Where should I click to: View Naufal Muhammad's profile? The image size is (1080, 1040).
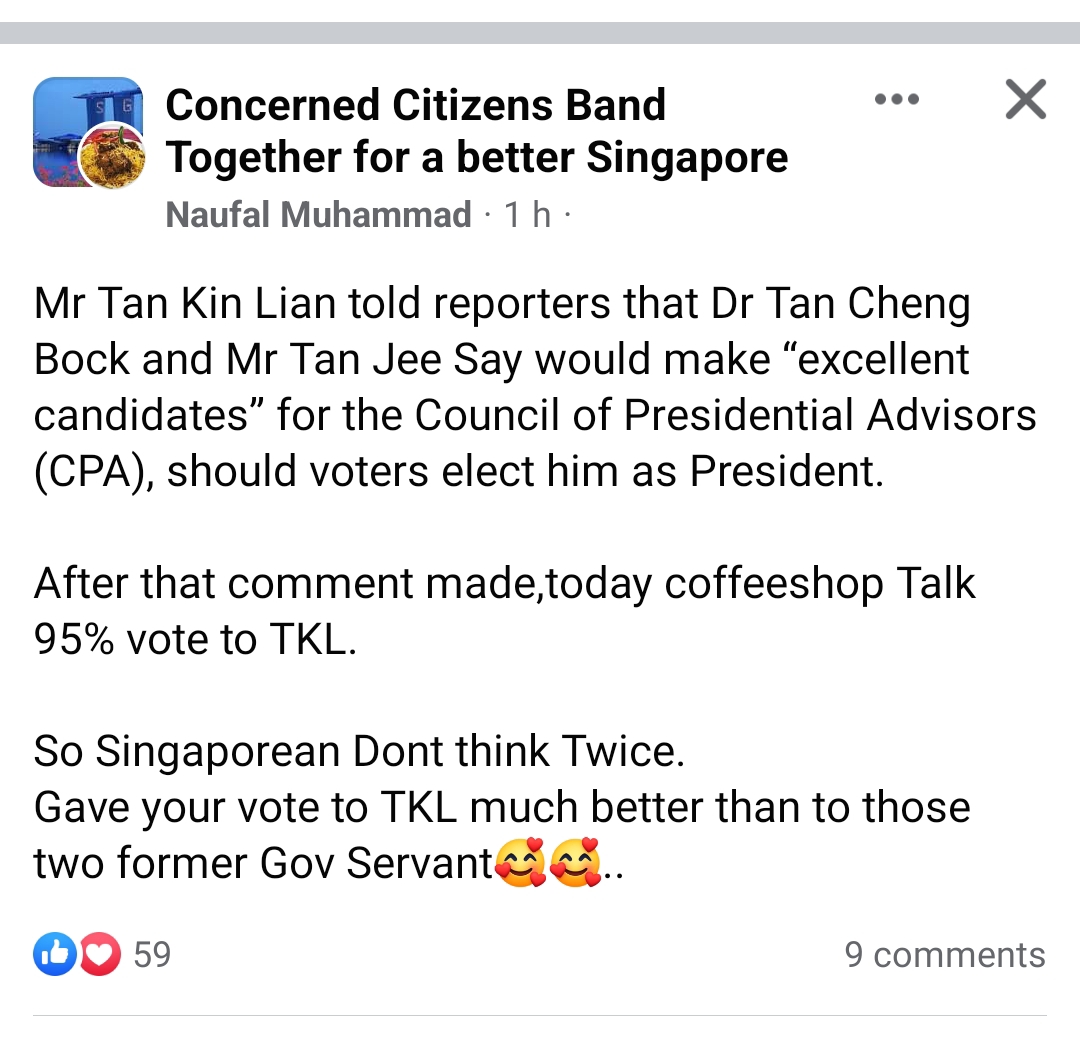pyautogui.click(x=318, y=214)
